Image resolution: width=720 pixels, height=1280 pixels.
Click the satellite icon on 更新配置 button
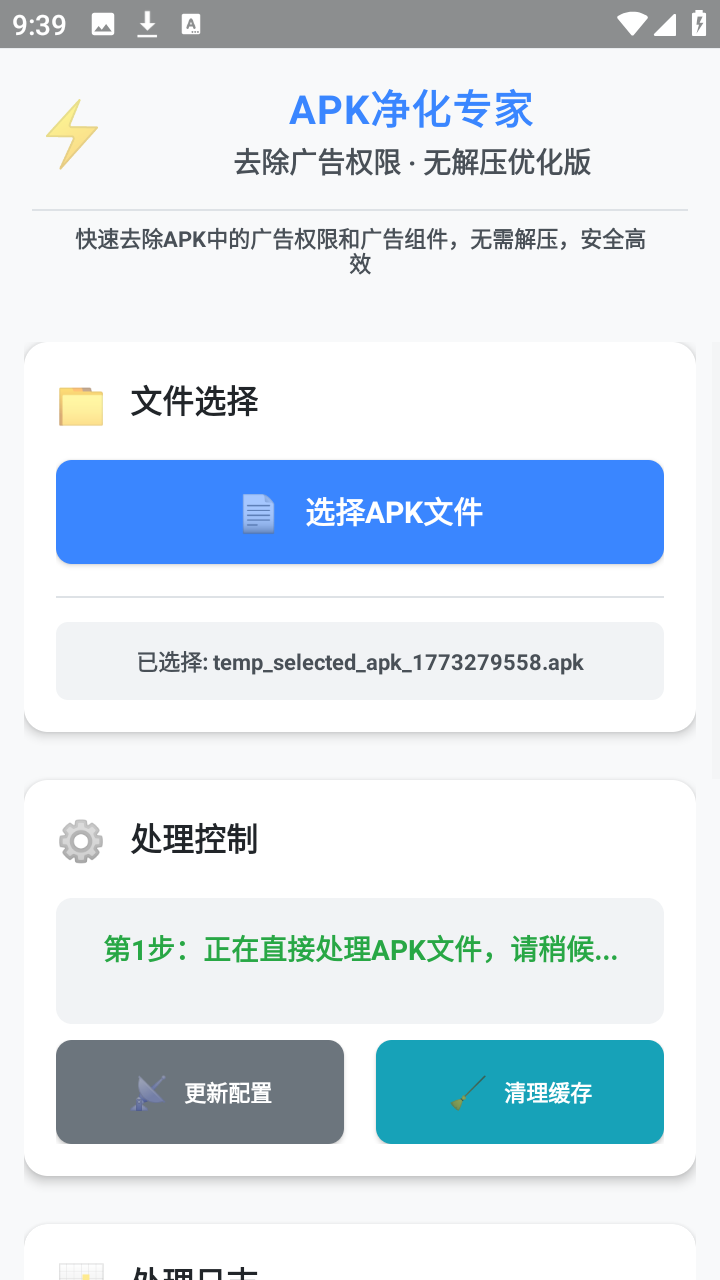(x=143, y=1091)
